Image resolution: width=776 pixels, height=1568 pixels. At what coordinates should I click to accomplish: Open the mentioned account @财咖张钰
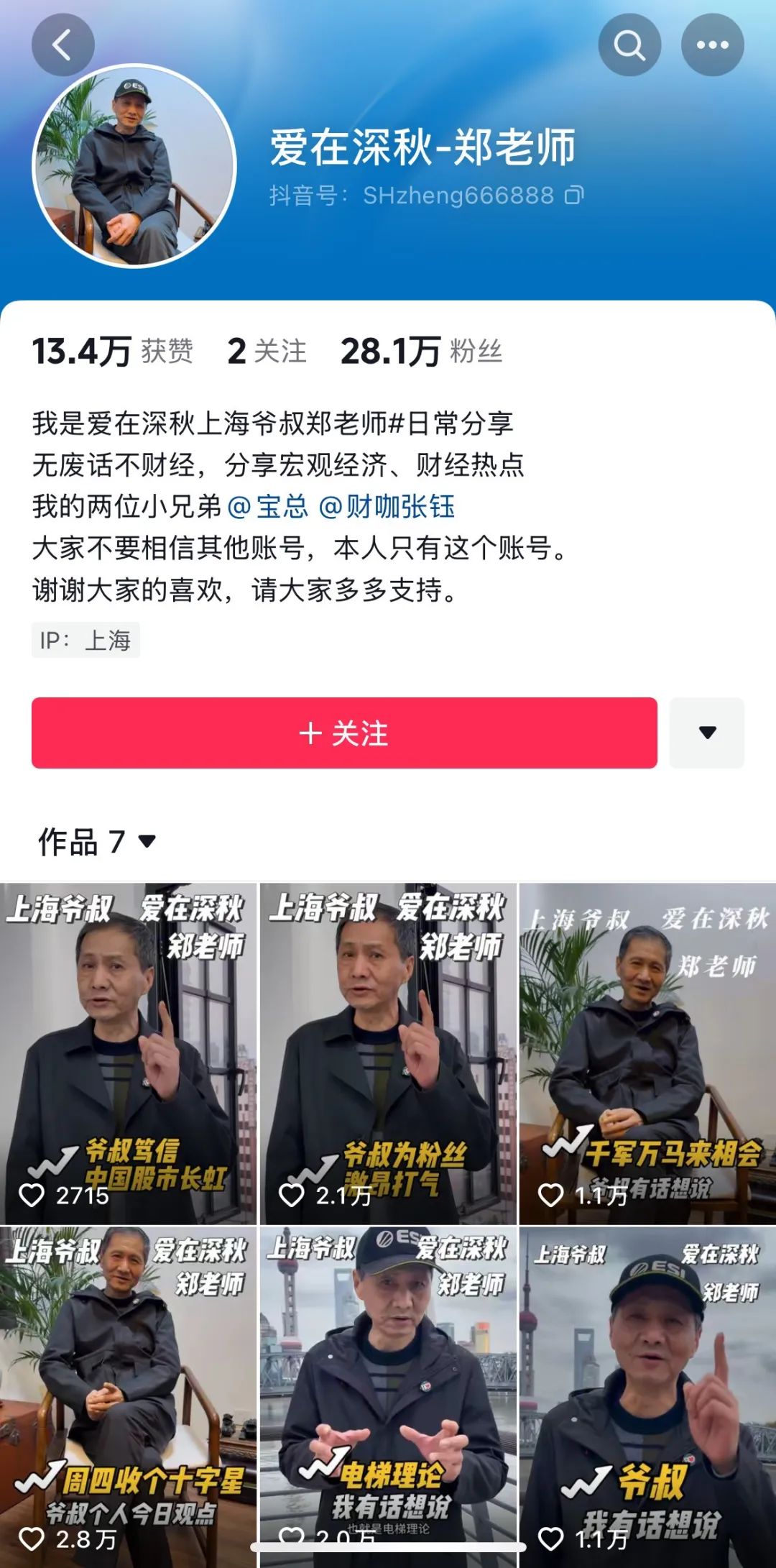pyautogui.click(x=387, y=507)
